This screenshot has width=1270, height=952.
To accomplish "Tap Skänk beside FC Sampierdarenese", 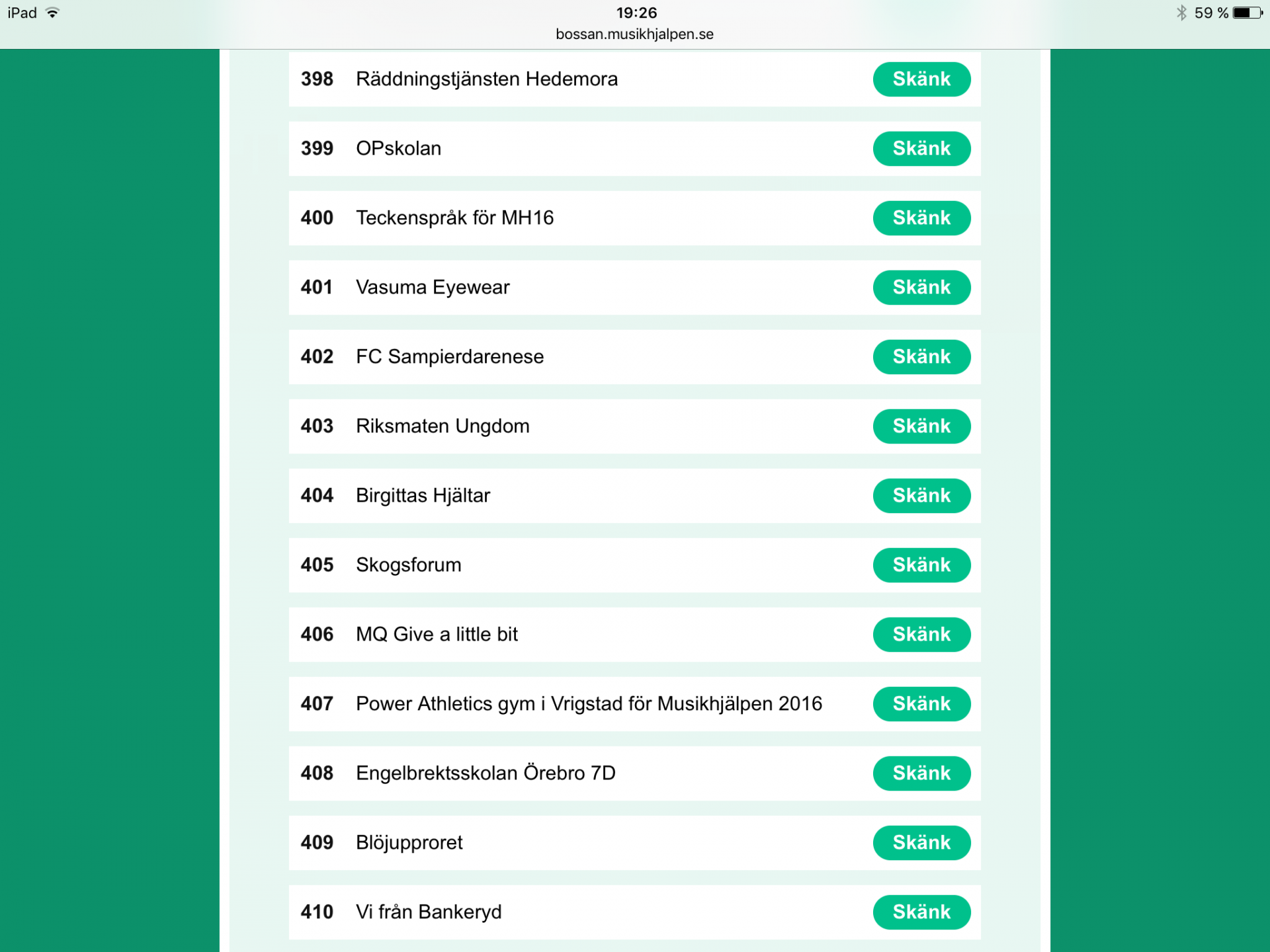I will click(921, 357).
